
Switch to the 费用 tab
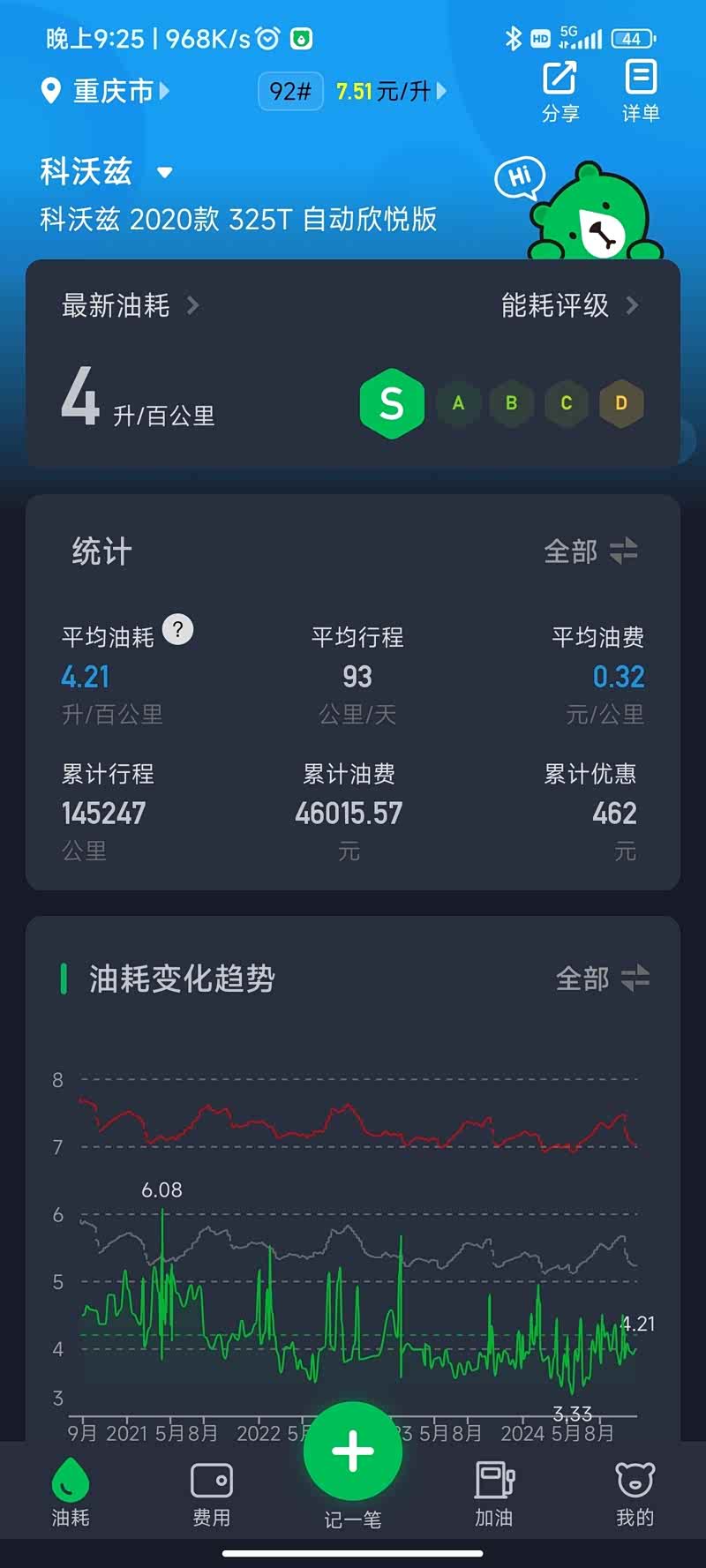[212, 1492]
